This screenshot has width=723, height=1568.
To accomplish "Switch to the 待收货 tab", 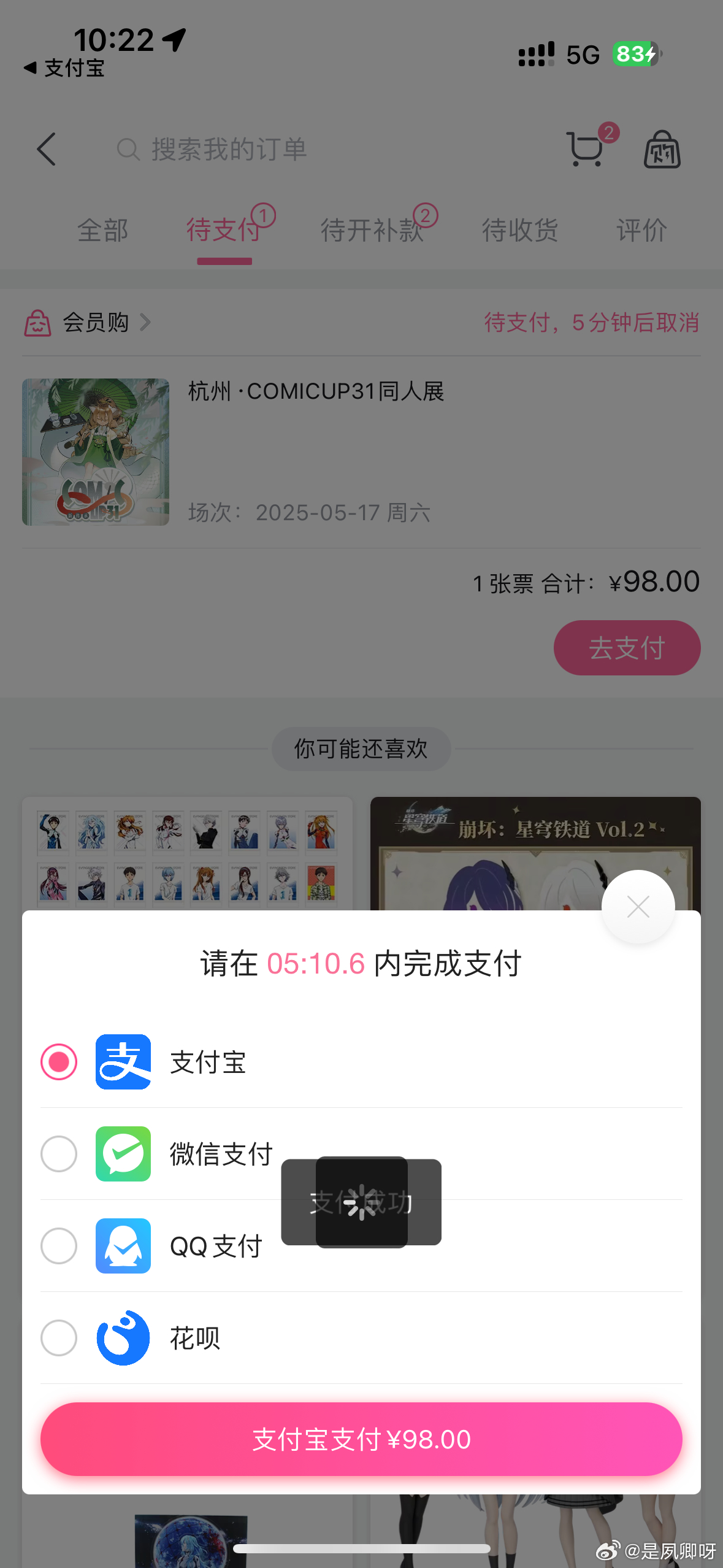I will 520,231.
